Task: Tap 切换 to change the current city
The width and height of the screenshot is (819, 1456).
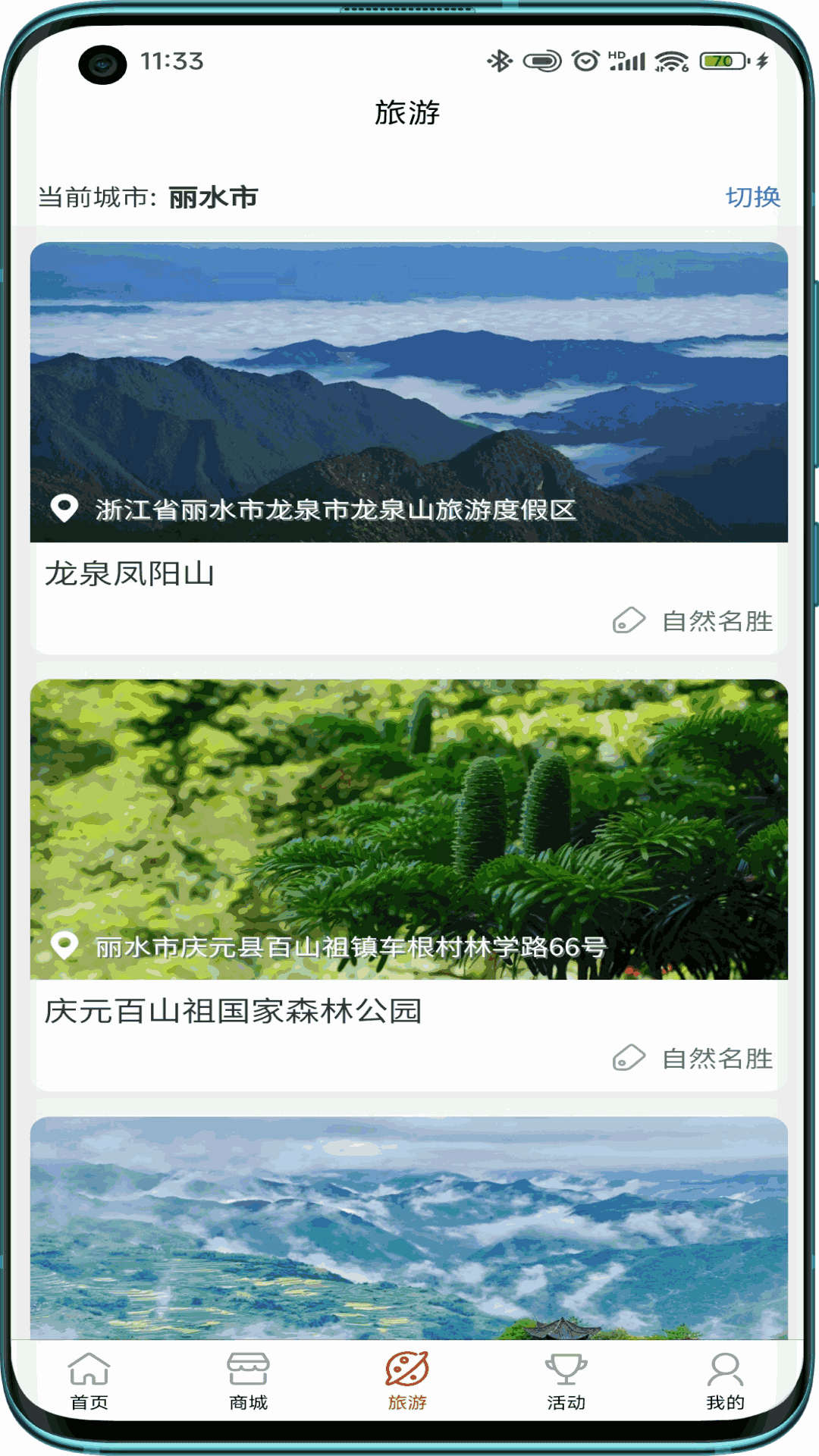Action: [x=752, y=197]
